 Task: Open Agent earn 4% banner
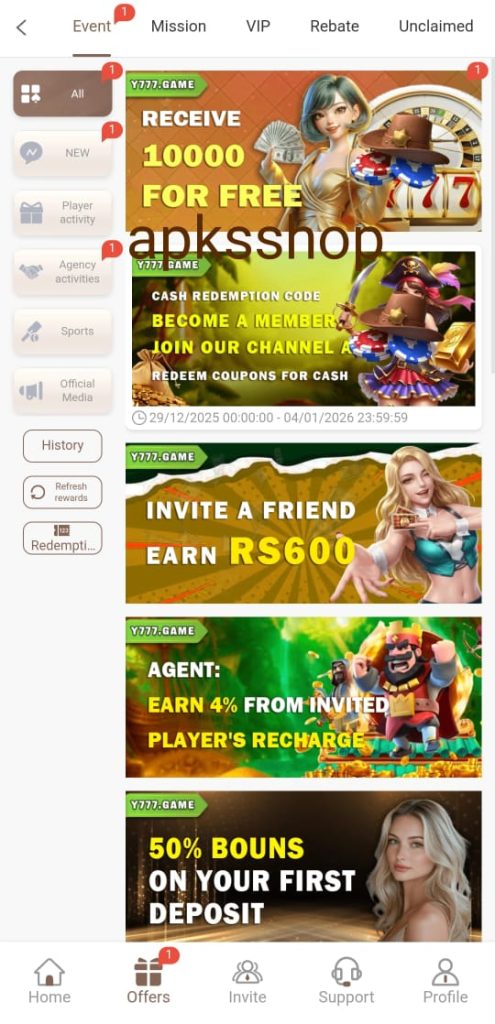pyautogui.click(x=304, y=697)
